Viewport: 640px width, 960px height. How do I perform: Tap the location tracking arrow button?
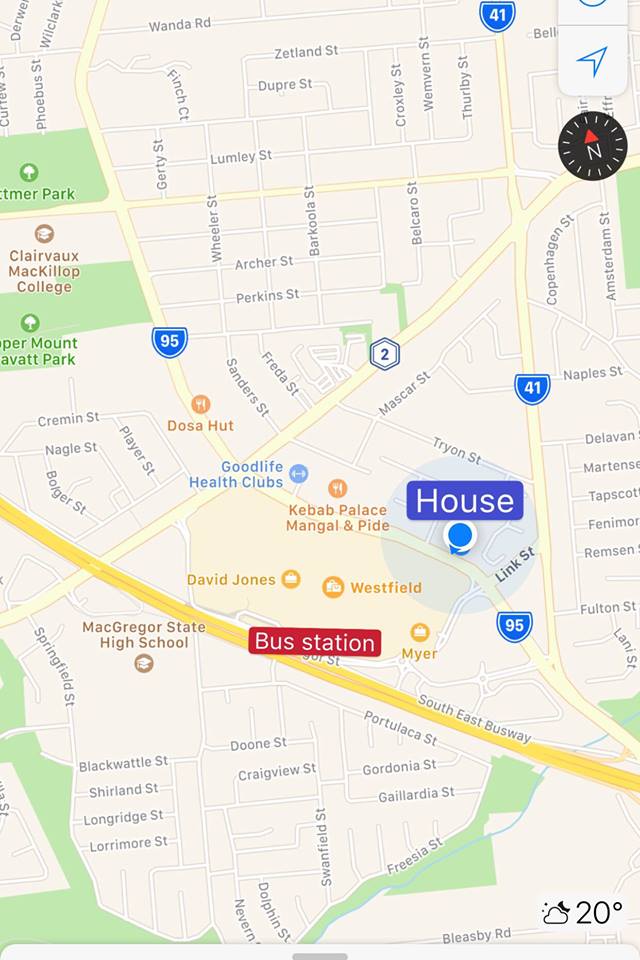coord(592,62)
